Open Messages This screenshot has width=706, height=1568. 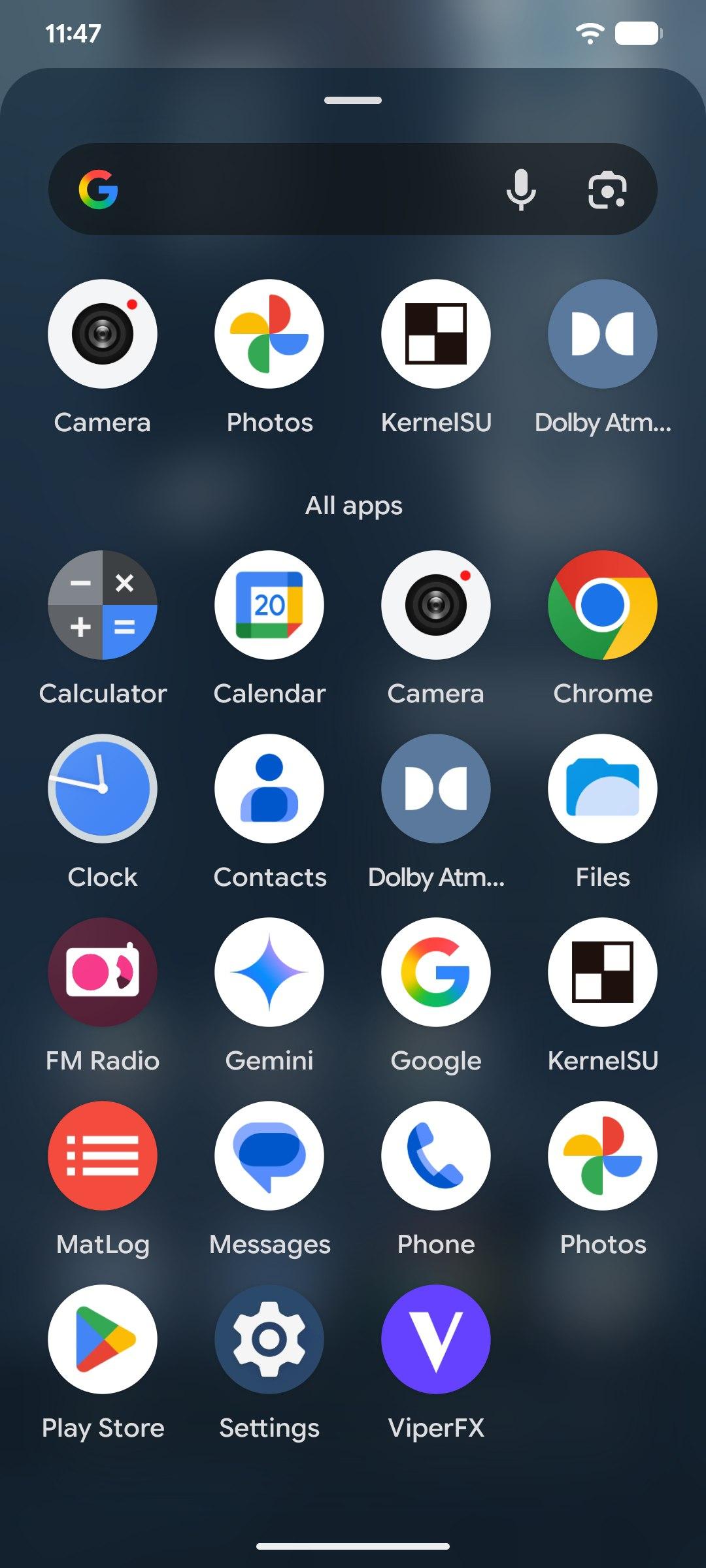(269, 1156)
